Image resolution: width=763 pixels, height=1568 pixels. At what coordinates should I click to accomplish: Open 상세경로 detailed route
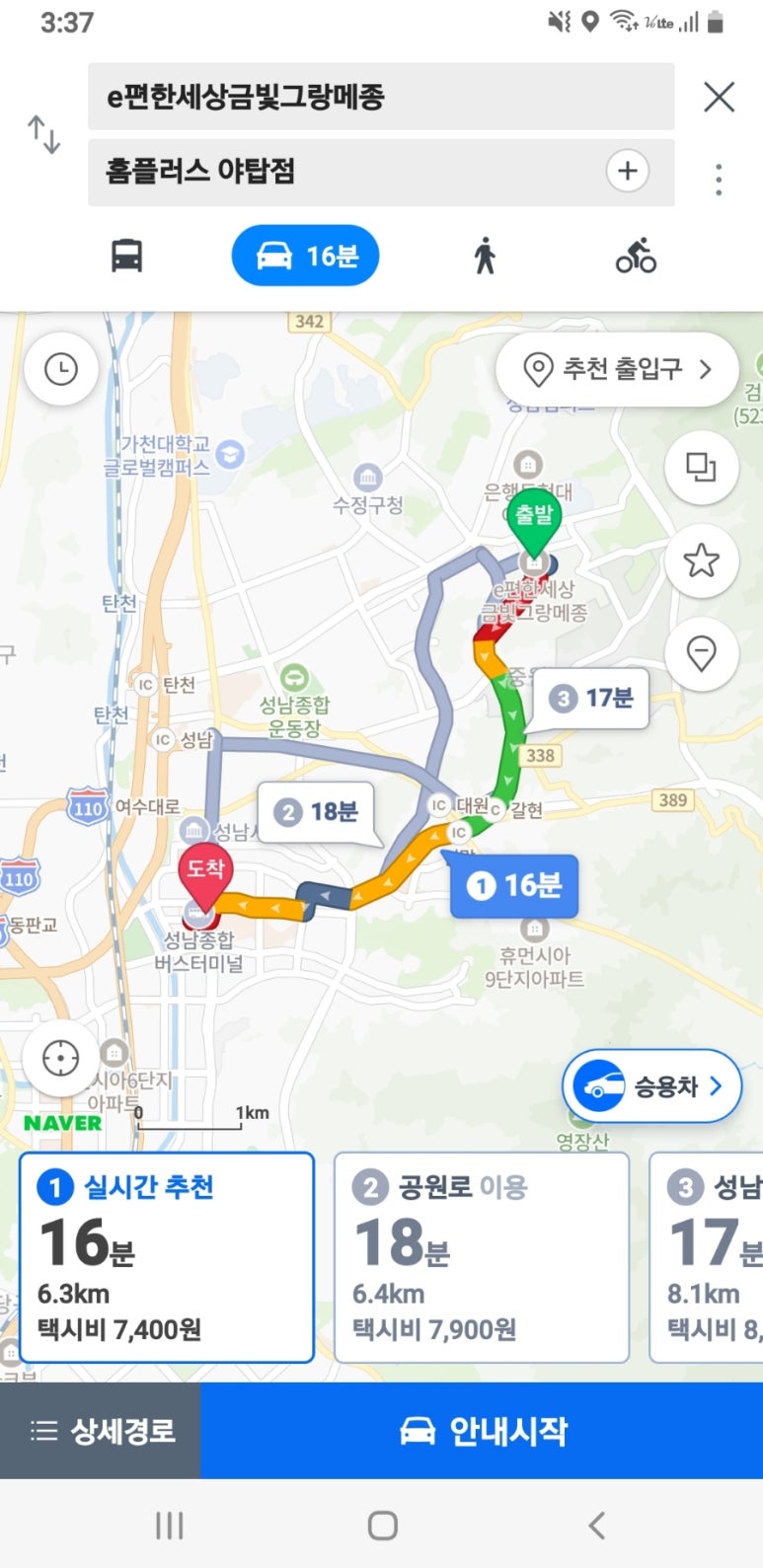coord(101,1431)
